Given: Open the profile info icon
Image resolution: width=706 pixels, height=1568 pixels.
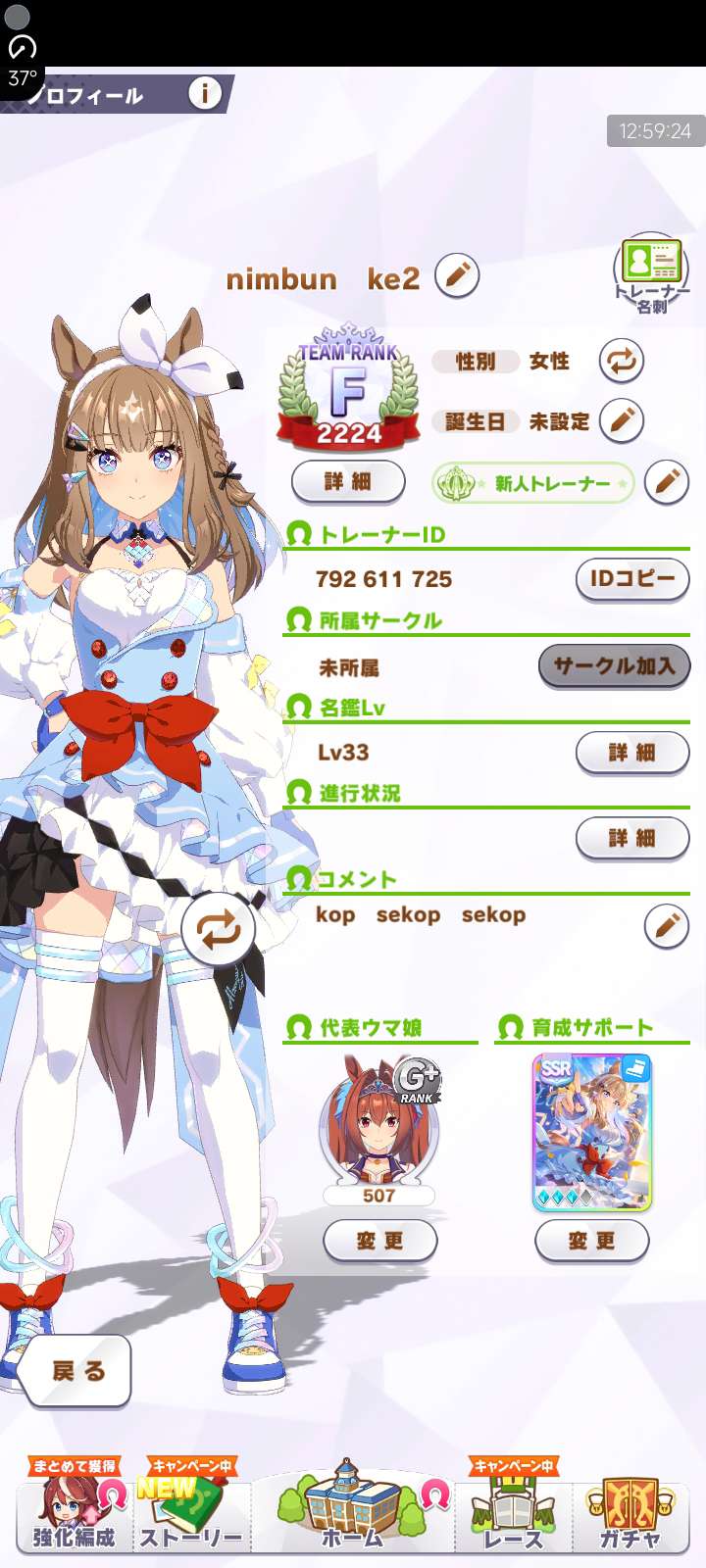Looking at the screenshot, I should click(x=204, y=94).
